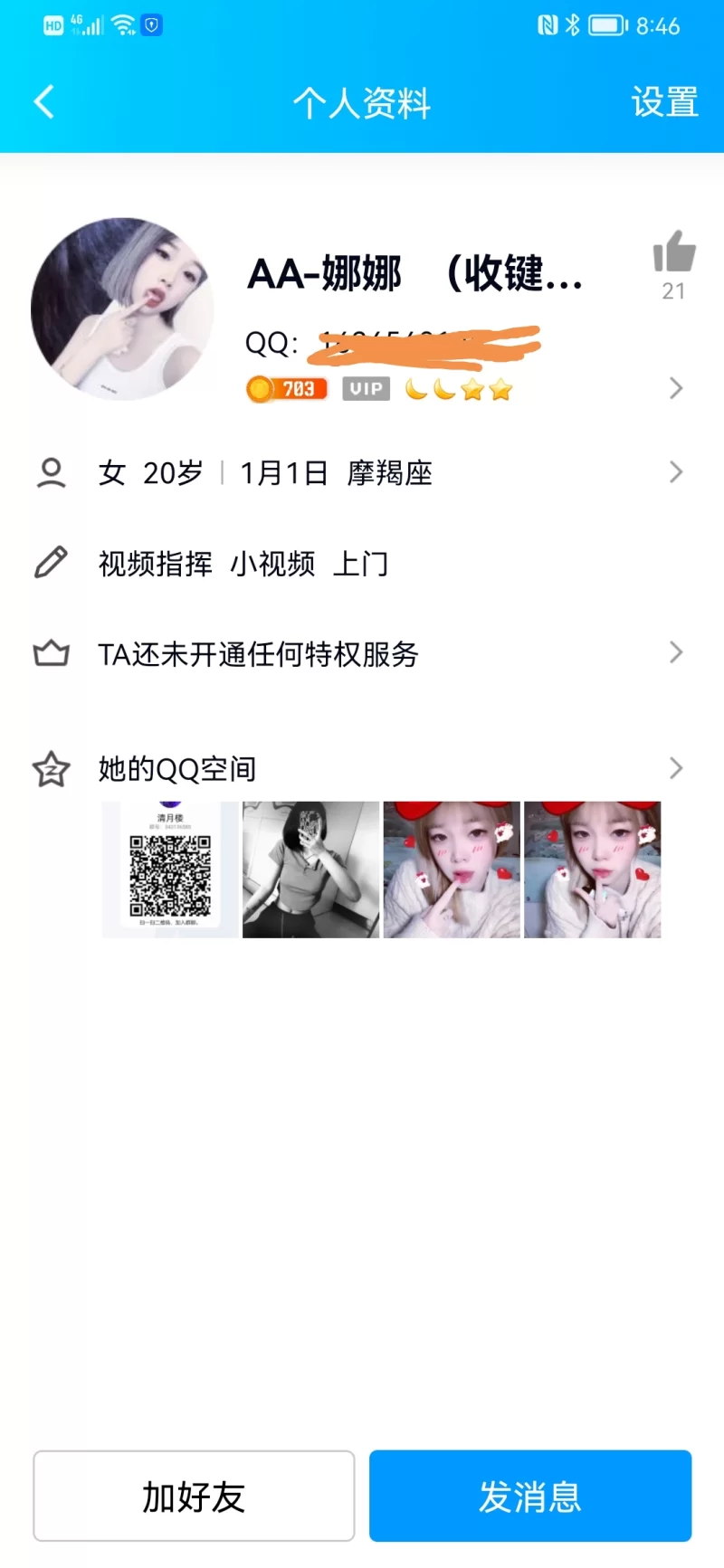Open the QR code photo in QQ空间
Screen dimensions: 724x1568
coord(170,870)
